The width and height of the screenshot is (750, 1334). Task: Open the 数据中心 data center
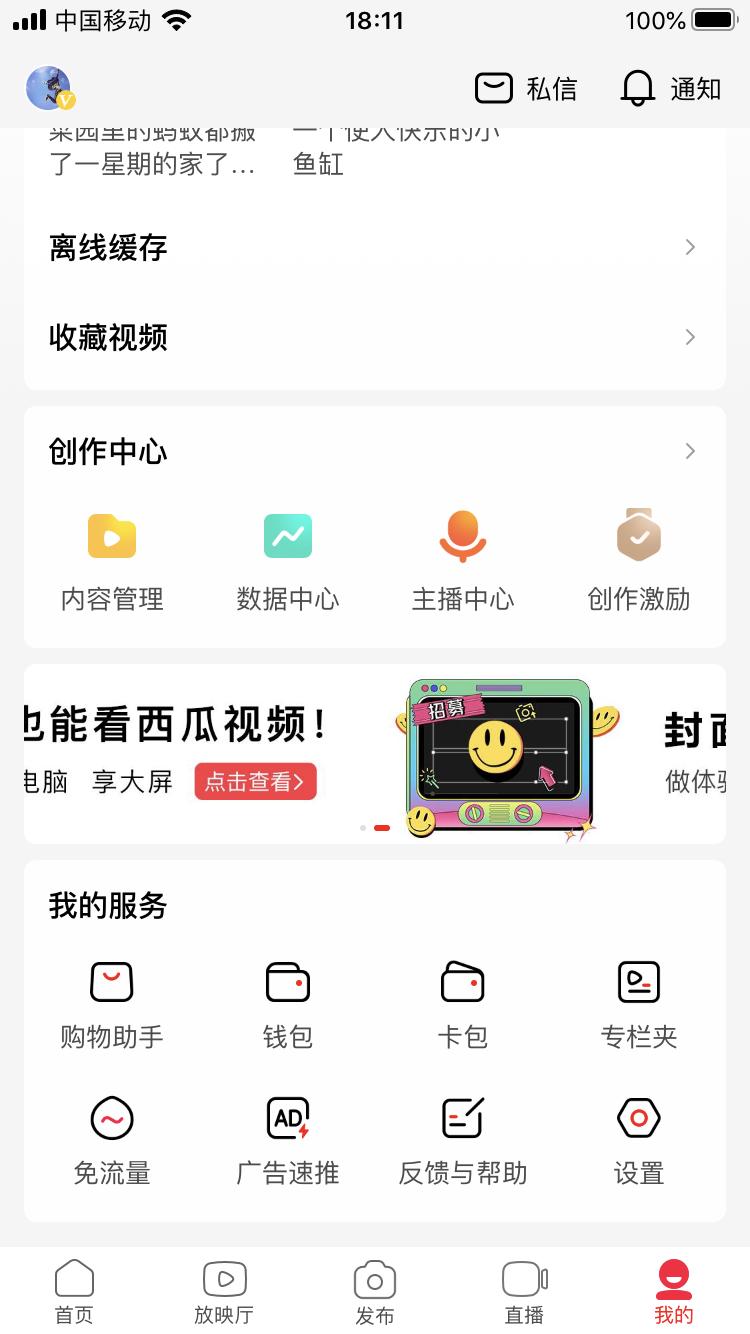[x=287, y=560]
